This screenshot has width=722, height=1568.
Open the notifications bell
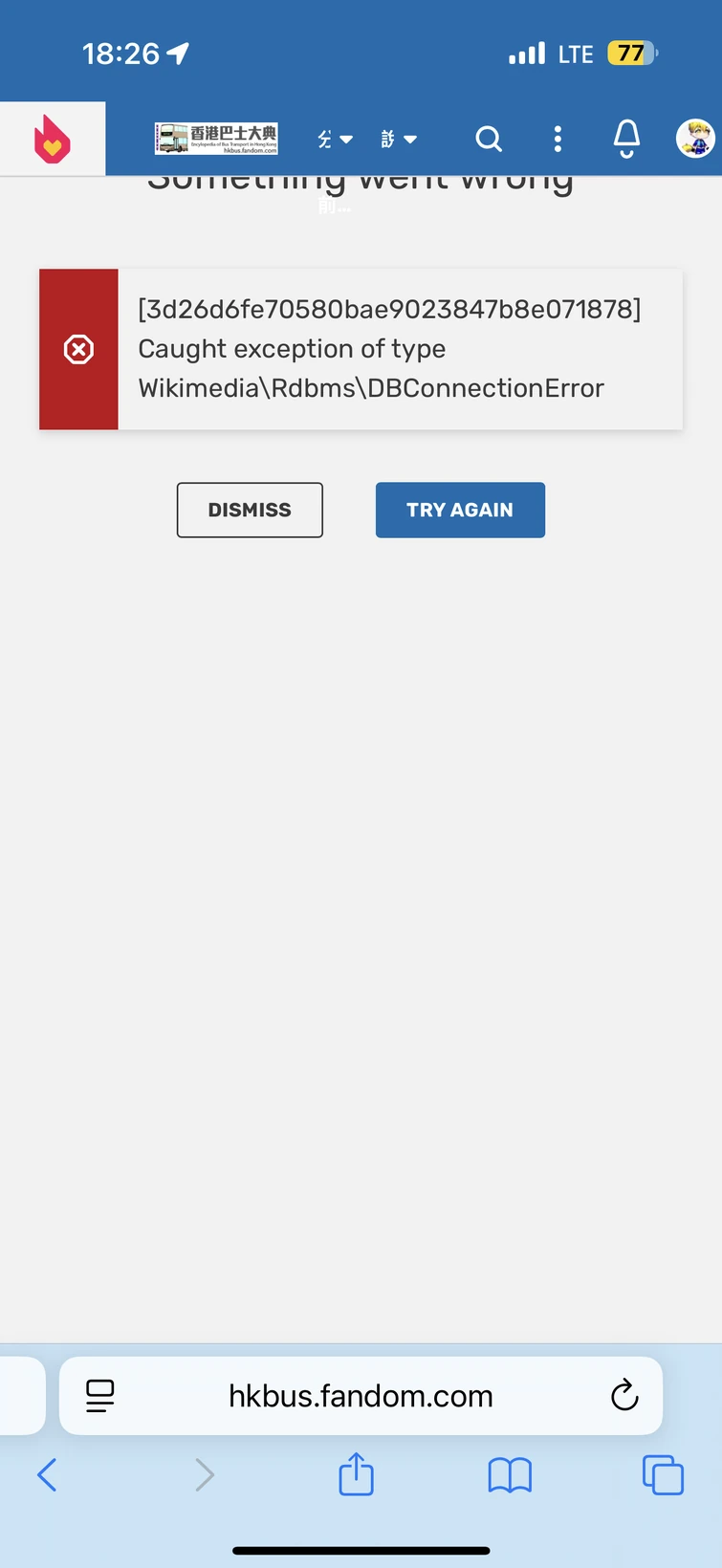pos(626,139)
